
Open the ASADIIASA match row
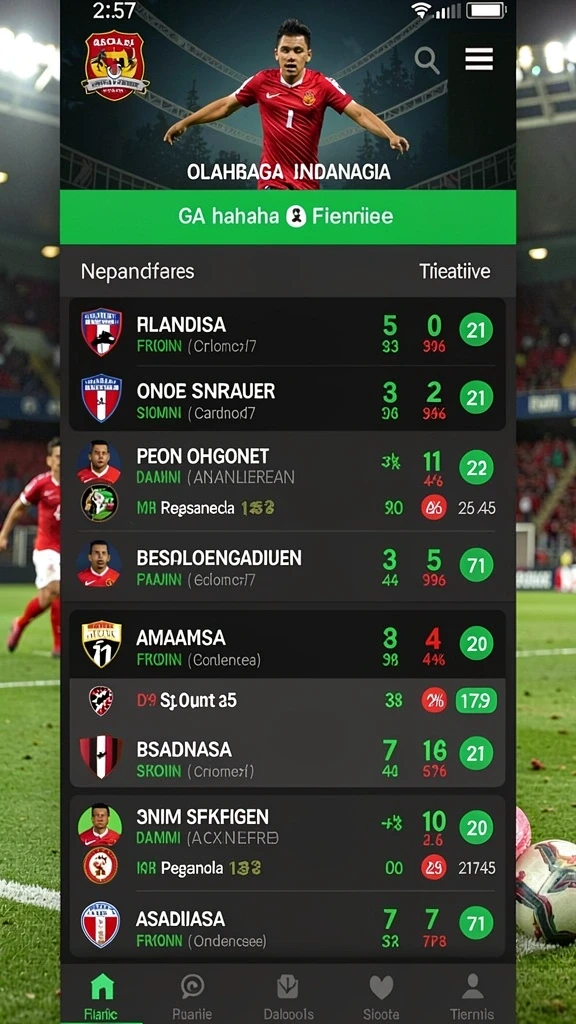[287, 925]
